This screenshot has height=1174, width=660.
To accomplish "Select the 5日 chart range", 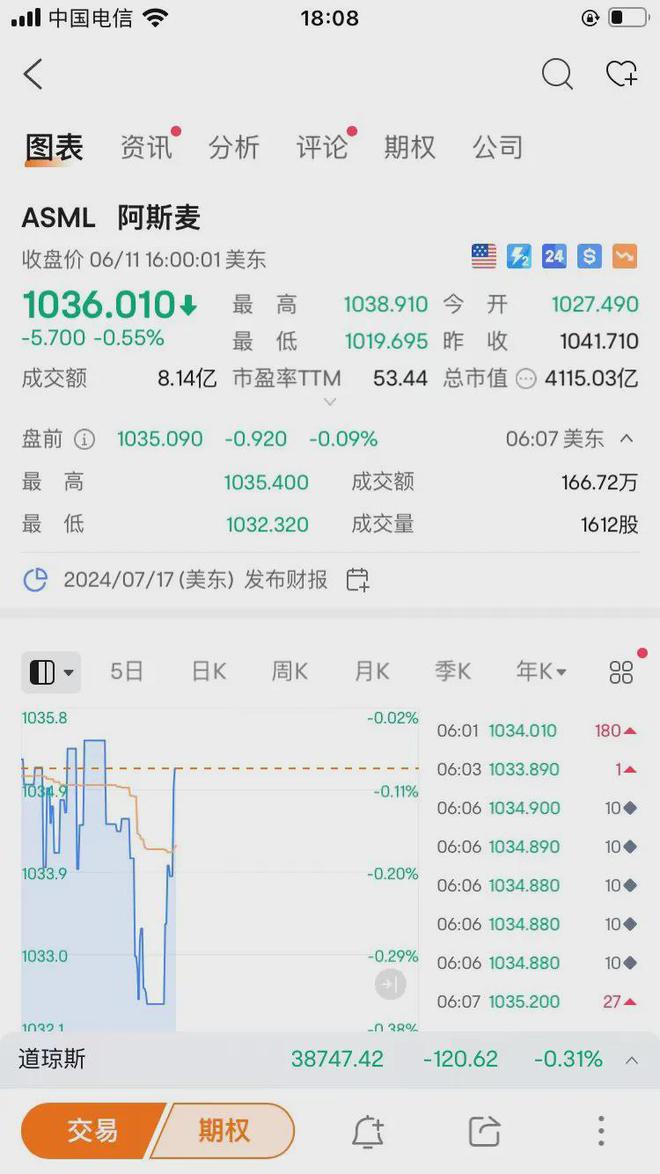I will (127, 672).
